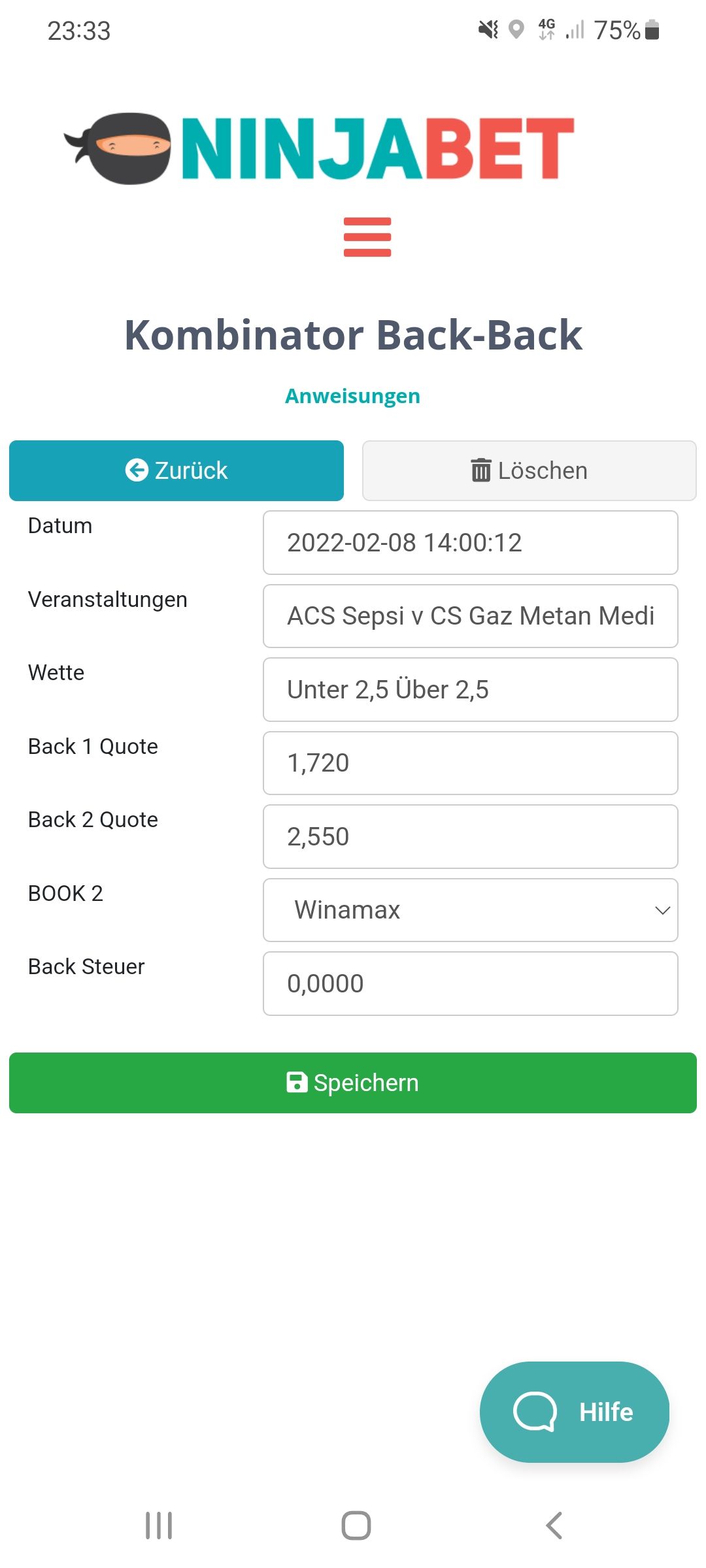Open recent apps from navigation bar
706x1568 pixels.
point(159,1526)
